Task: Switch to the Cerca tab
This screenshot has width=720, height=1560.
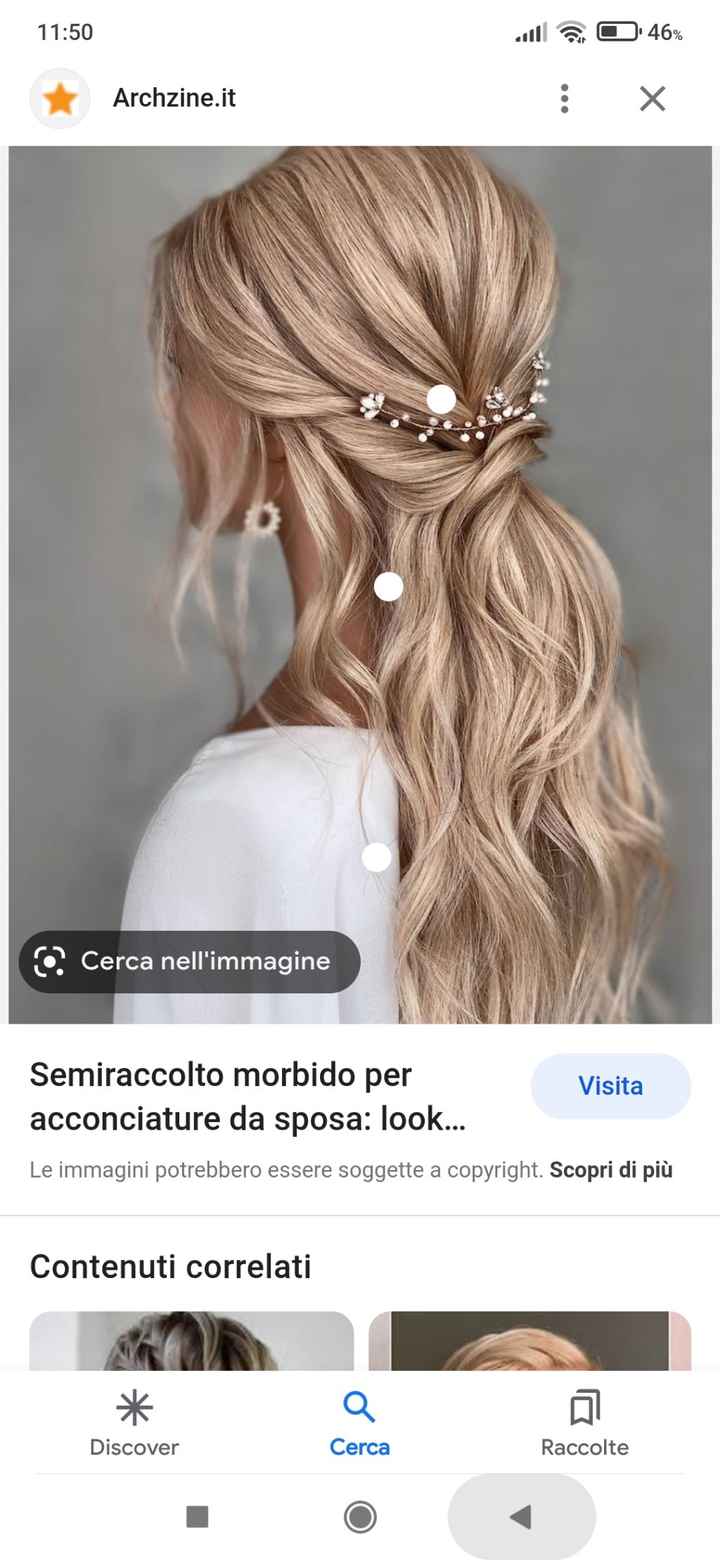Action: (x=359, y=1424)
